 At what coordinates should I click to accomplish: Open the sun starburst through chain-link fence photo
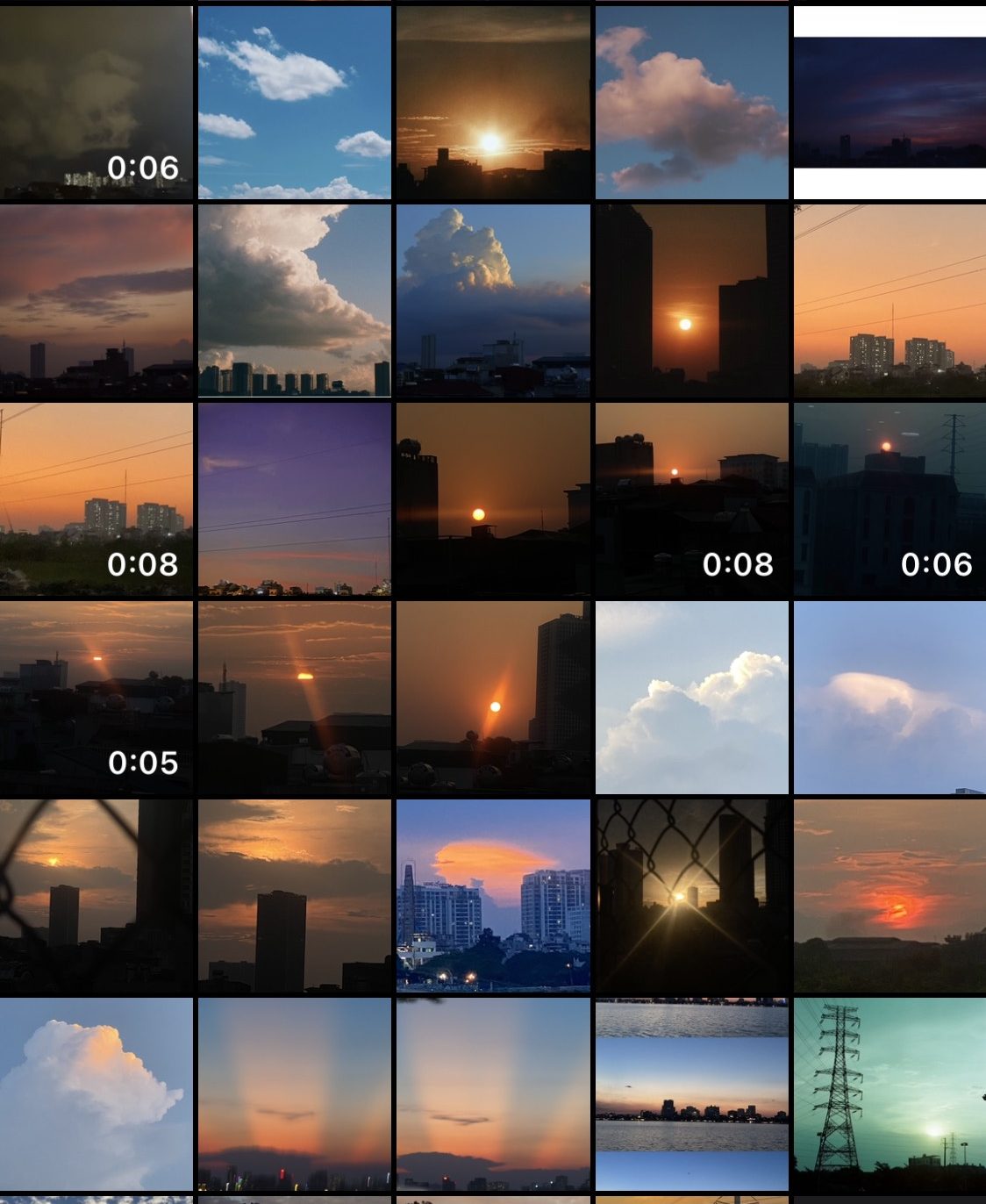point(691,895)
